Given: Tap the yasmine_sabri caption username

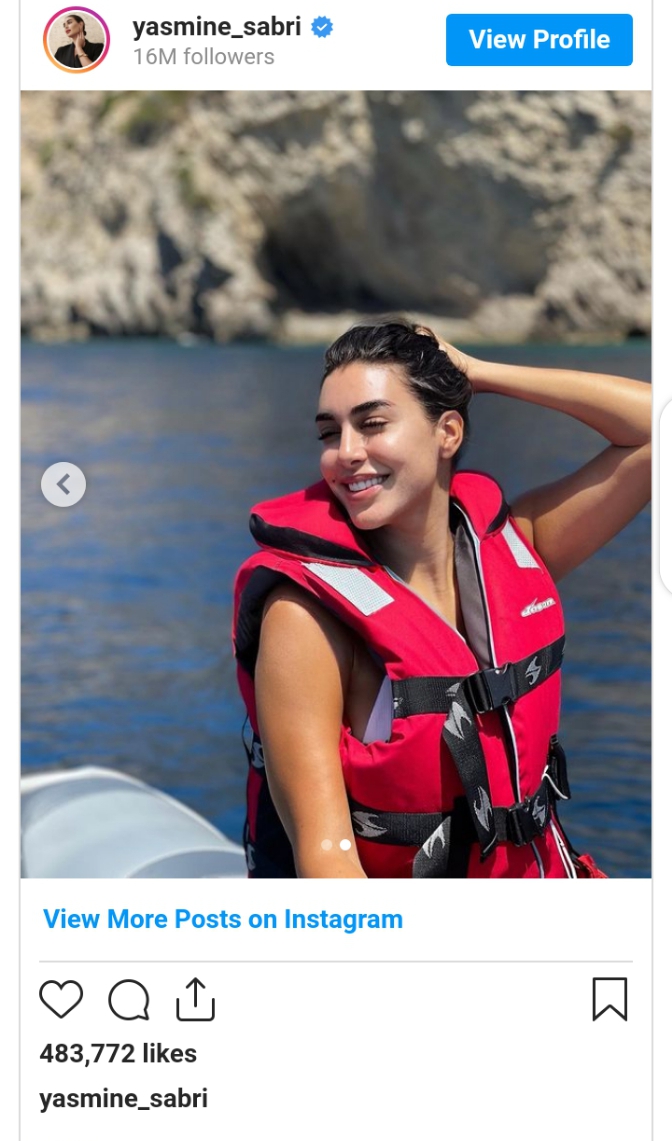Looking at the screenshot, I should (123, 1099).
